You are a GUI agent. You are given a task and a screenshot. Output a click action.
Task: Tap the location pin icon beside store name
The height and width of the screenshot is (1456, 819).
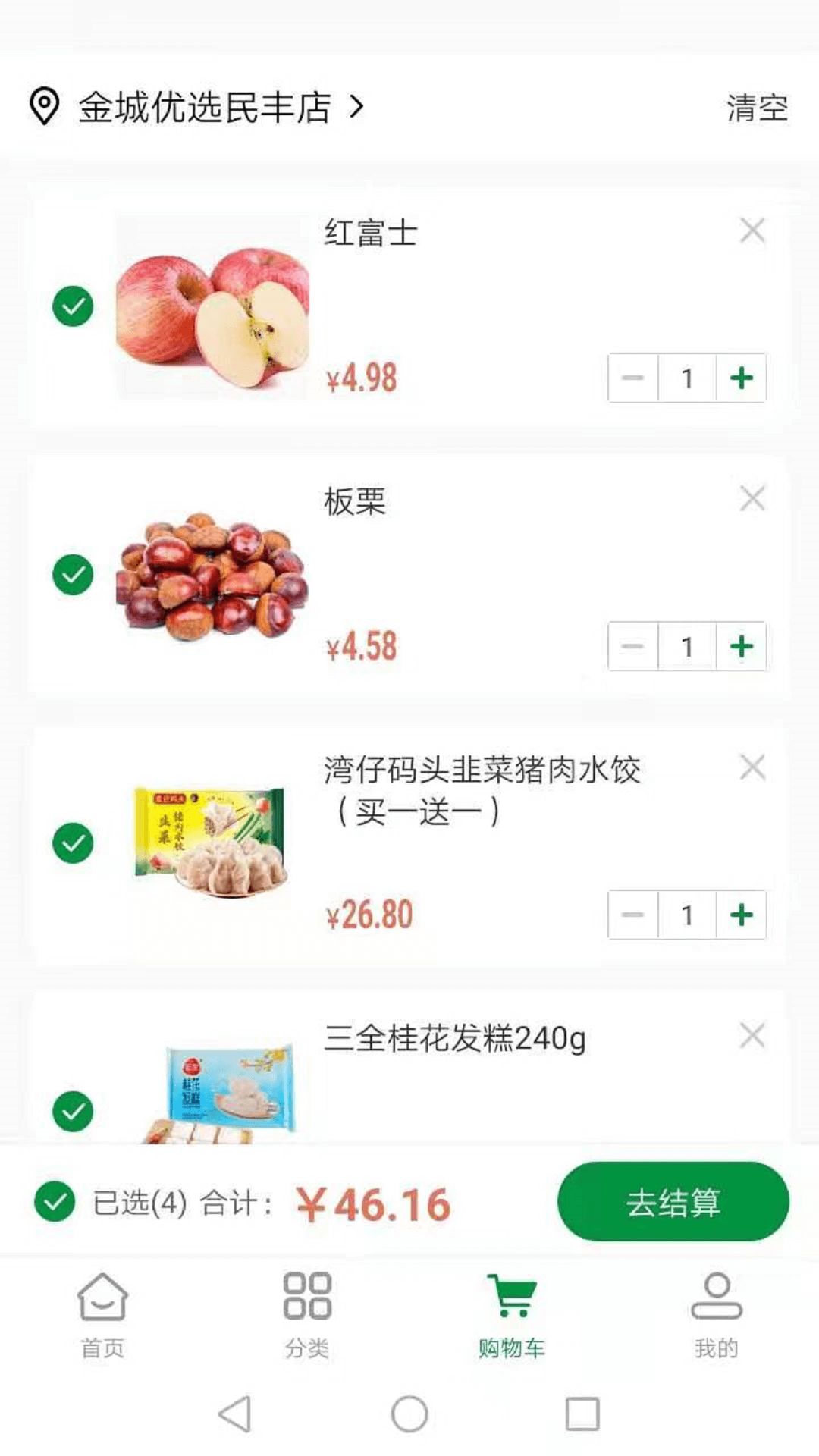(43, 106)
